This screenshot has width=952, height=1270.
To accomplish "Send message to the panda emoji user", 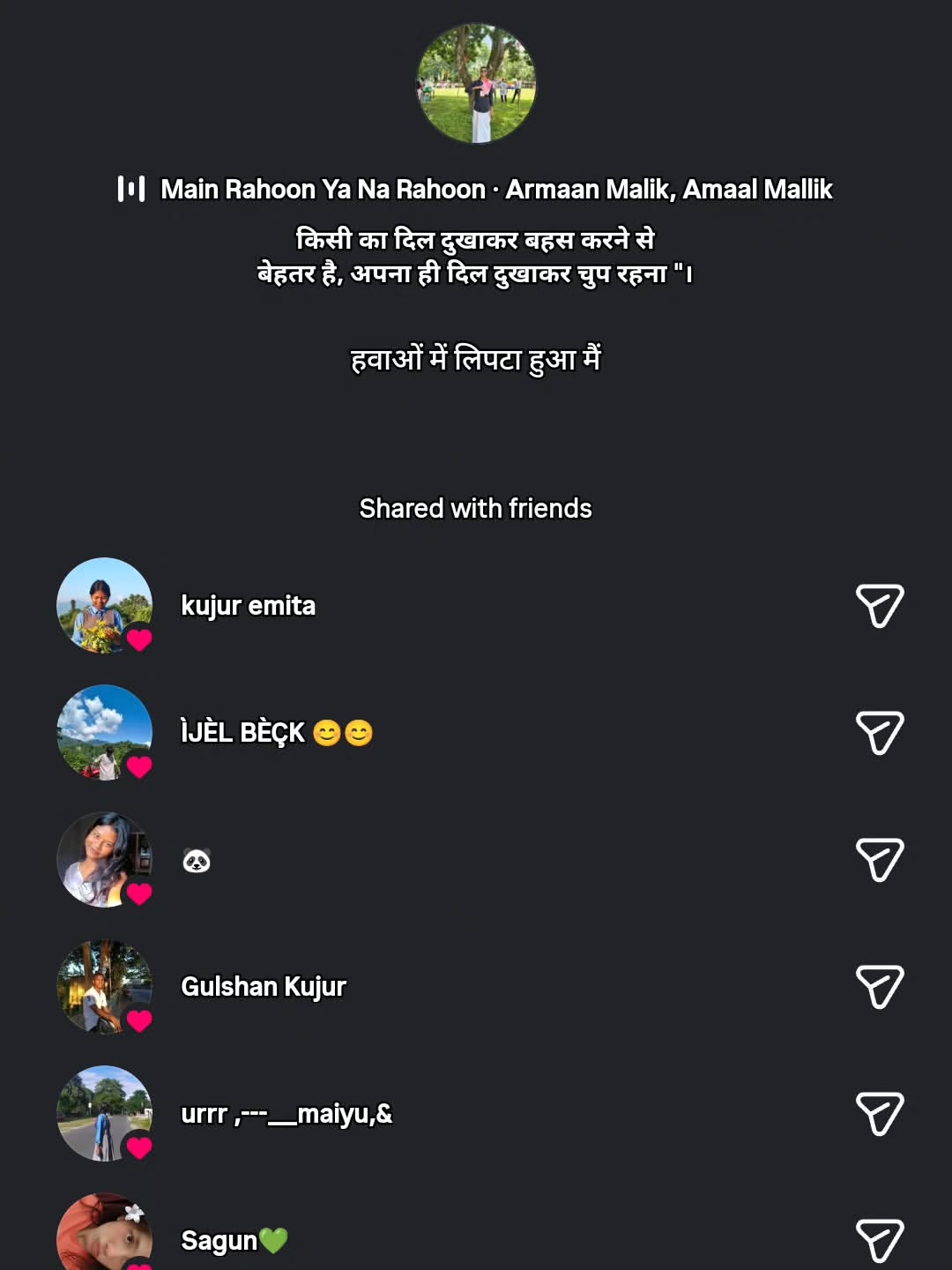I will [x=879, y=860].
